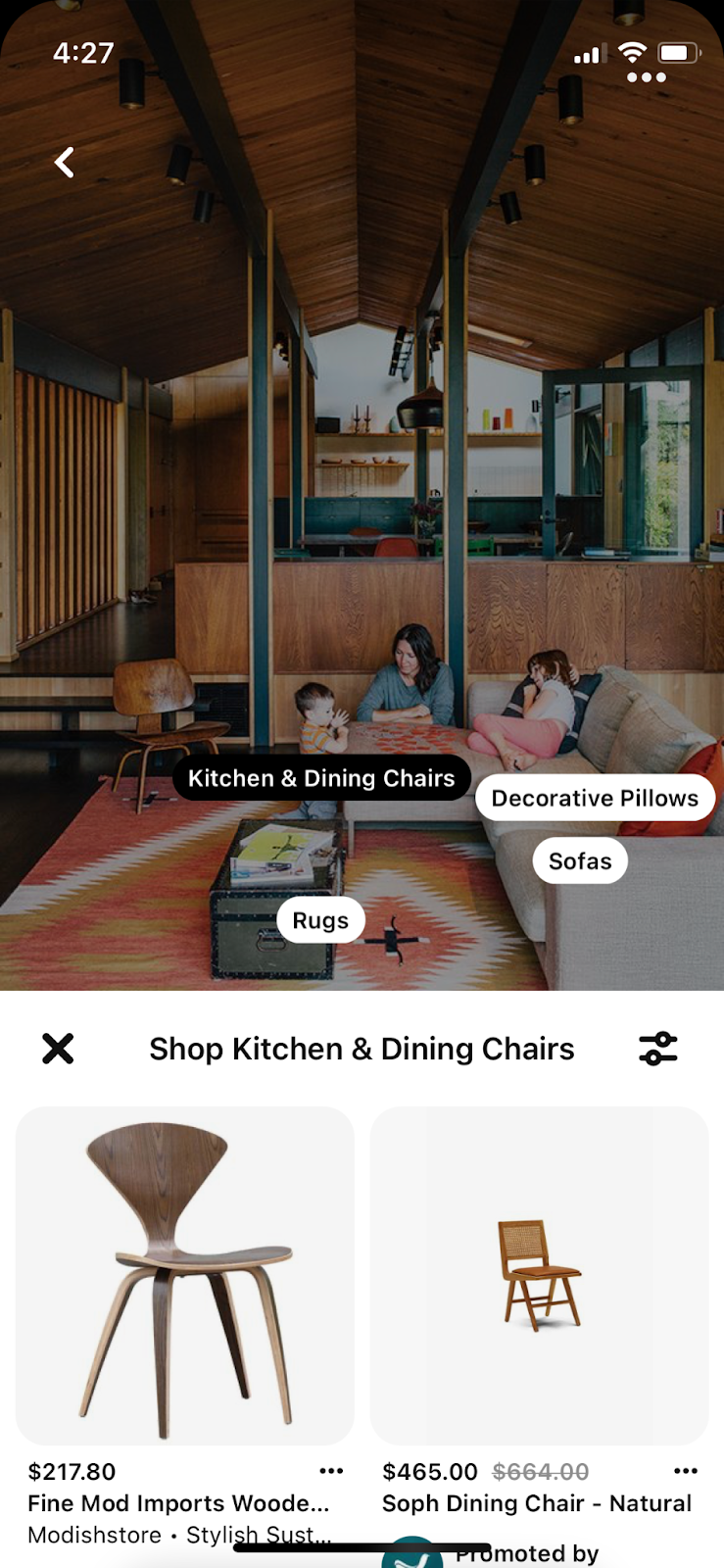Select the Decorative Pillows tag

(595, 799)
